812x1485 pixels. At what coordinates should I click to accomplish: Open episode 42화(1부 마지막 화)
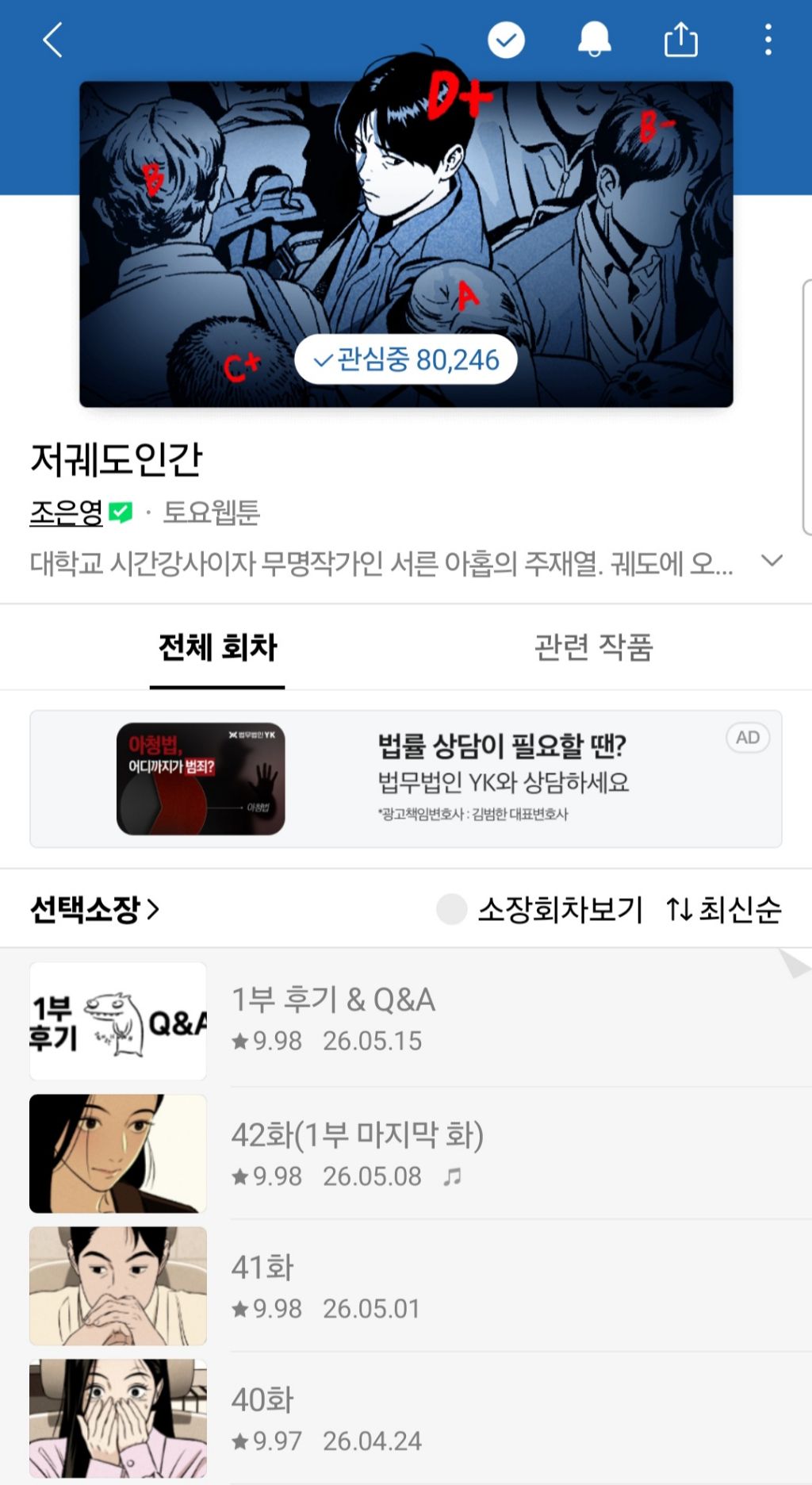(x=406, y=1153)
